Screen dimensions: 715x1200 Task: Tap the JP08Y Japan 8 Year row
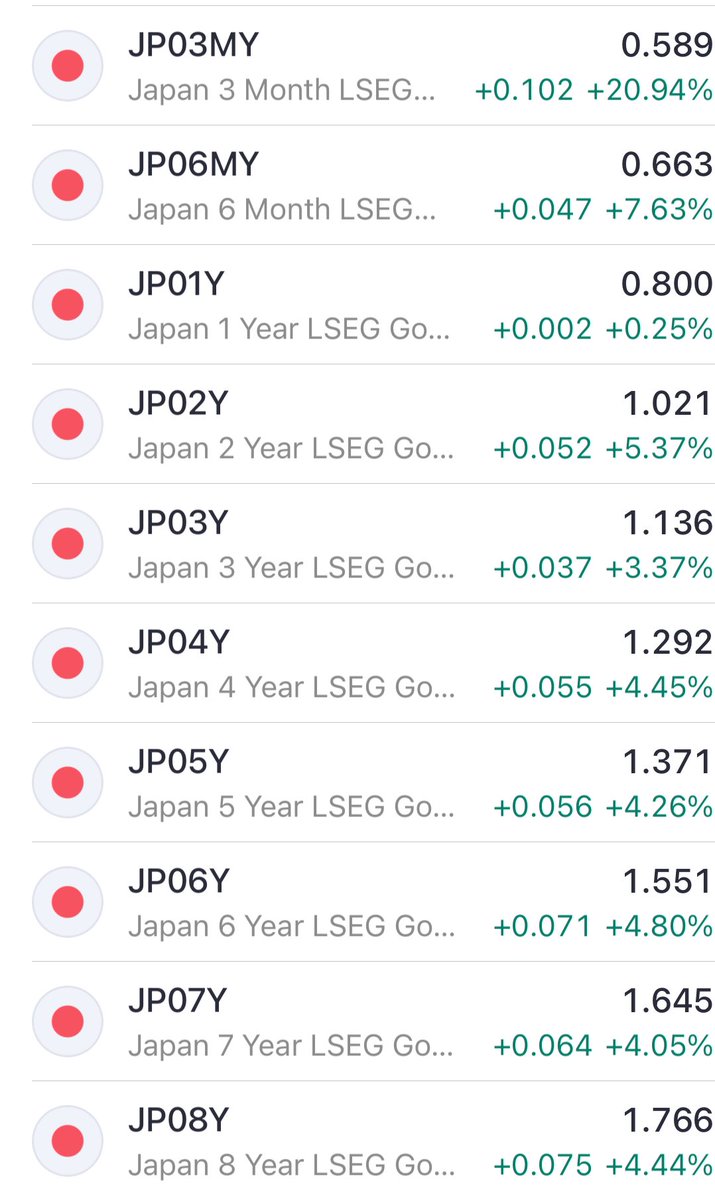(x=357, y=1140)
